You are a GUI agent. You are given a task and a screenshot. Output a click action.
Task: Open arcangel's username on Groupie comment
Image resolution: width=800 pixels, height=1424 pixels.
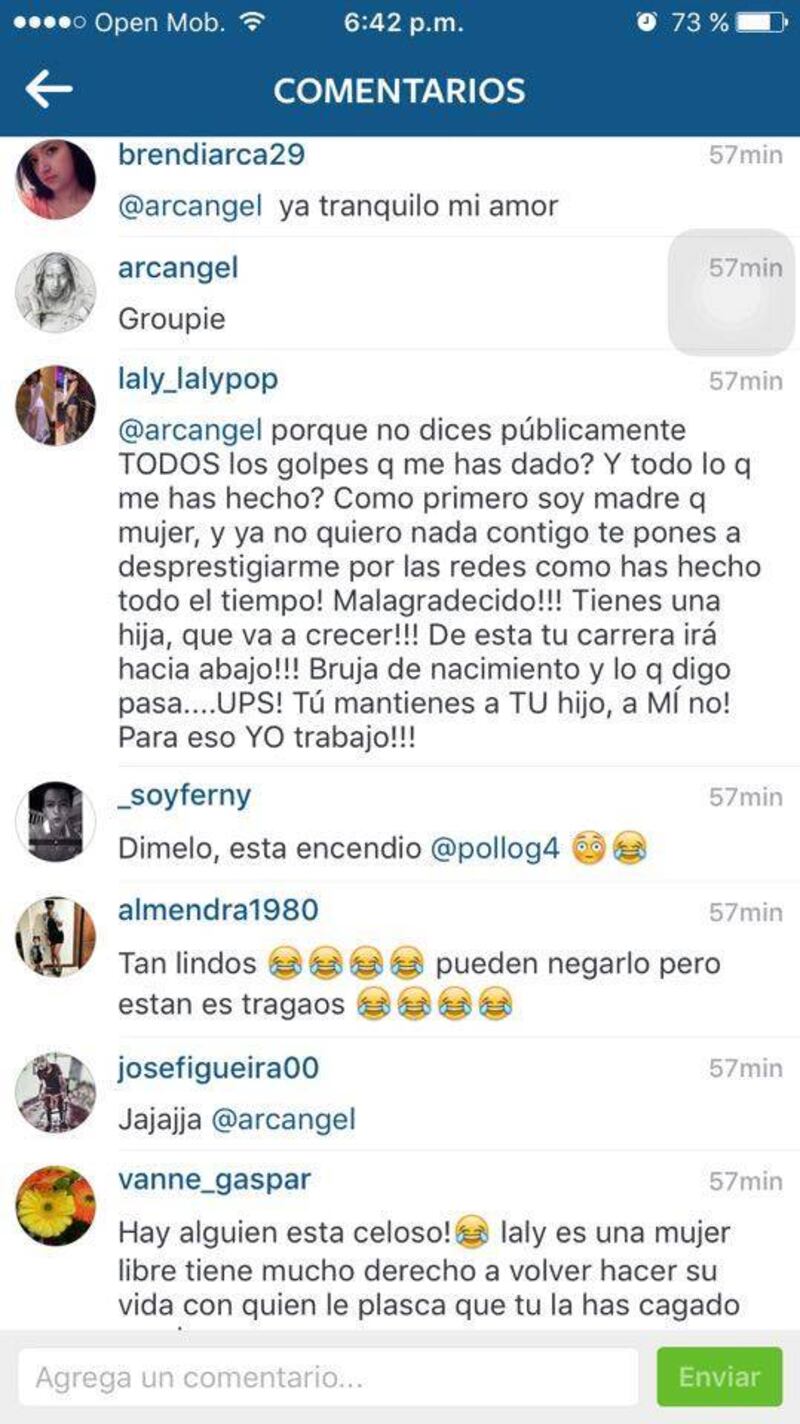178,268
